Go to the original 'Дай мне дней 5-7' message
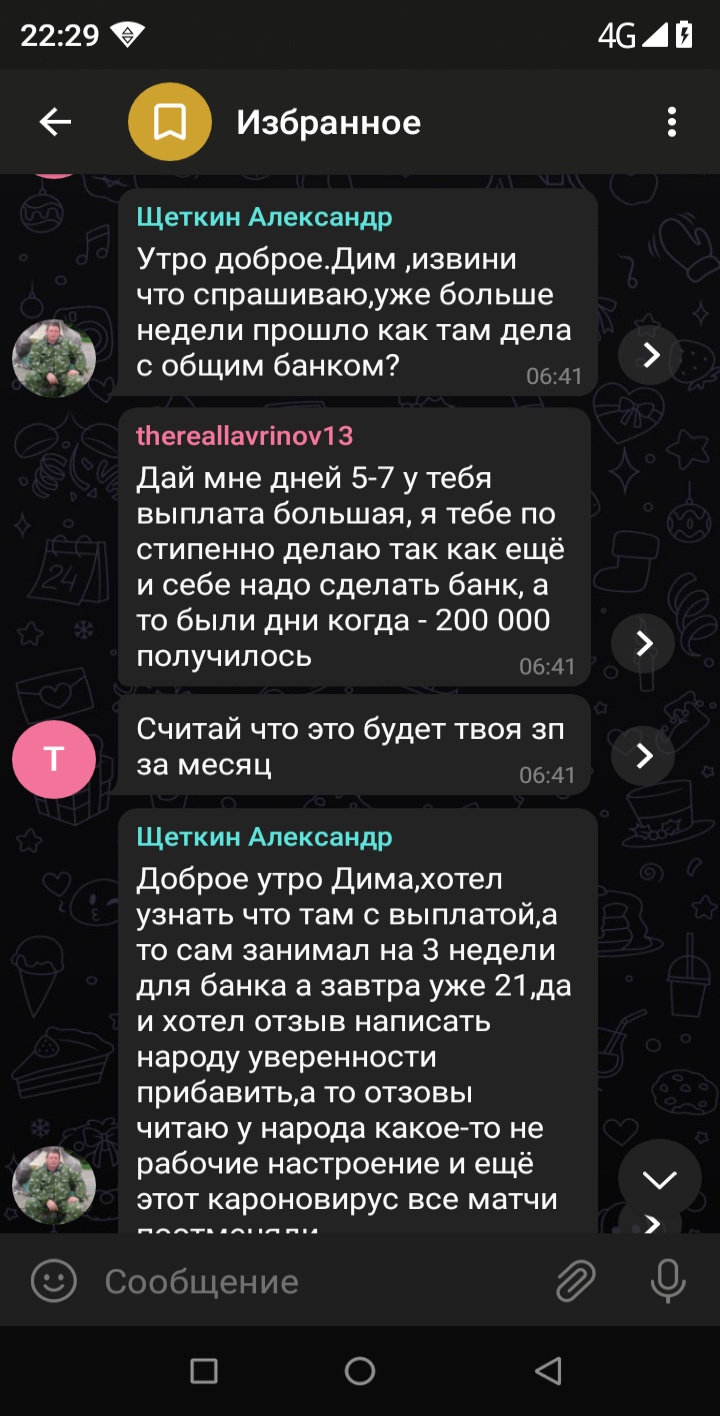This screenshot has height=1416, width=720. pos(644,643)
